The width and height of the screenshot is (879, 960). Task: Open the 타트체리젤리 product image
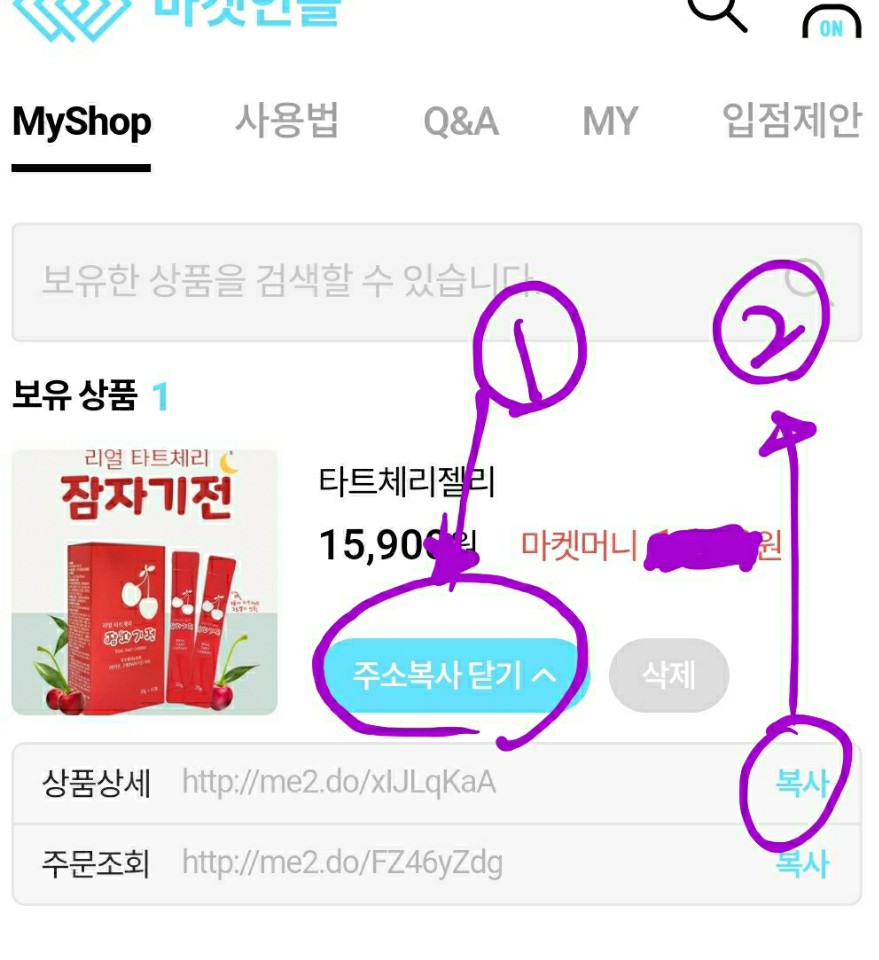pyautogui.click(x=145, y=582)
